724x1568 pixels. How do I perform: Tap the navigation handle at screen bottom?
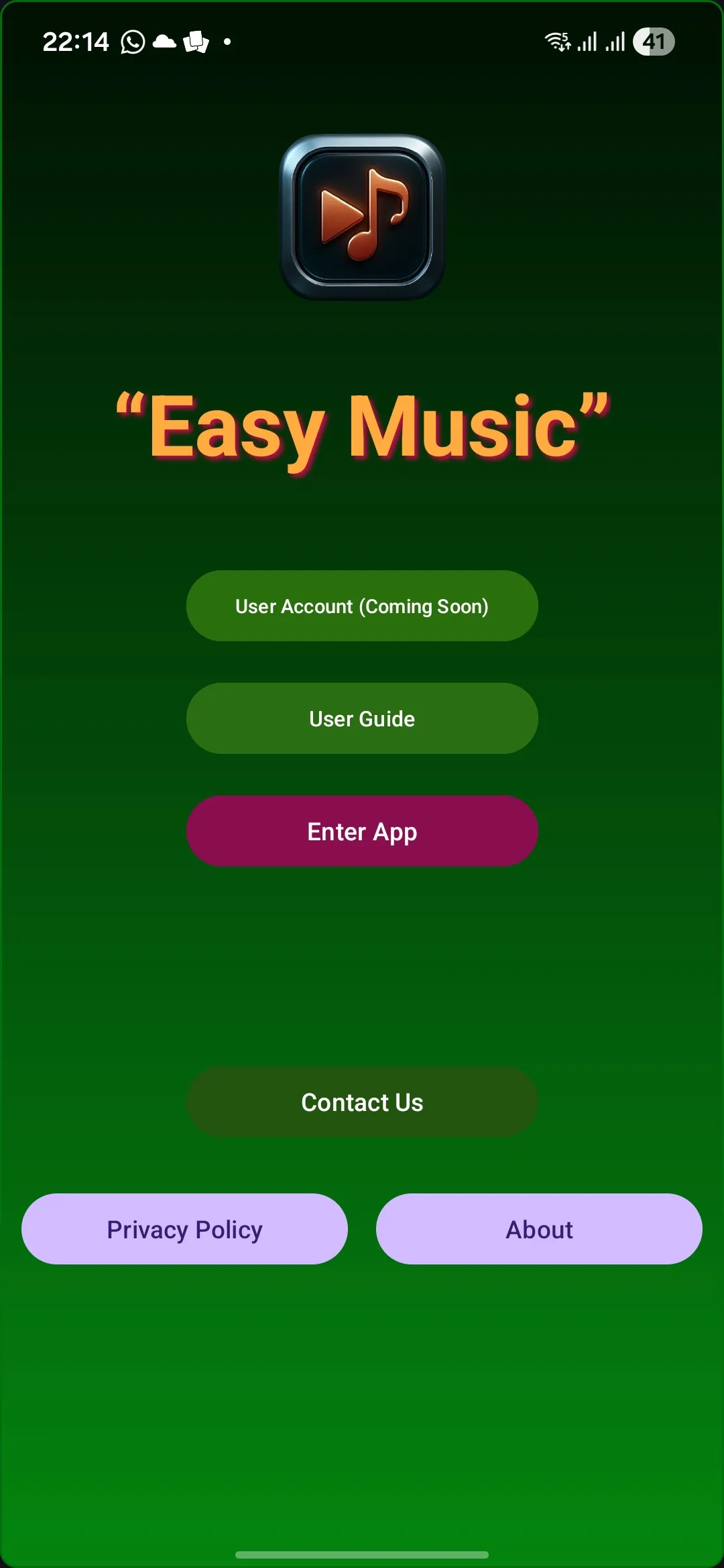(x=362, y=1554)
